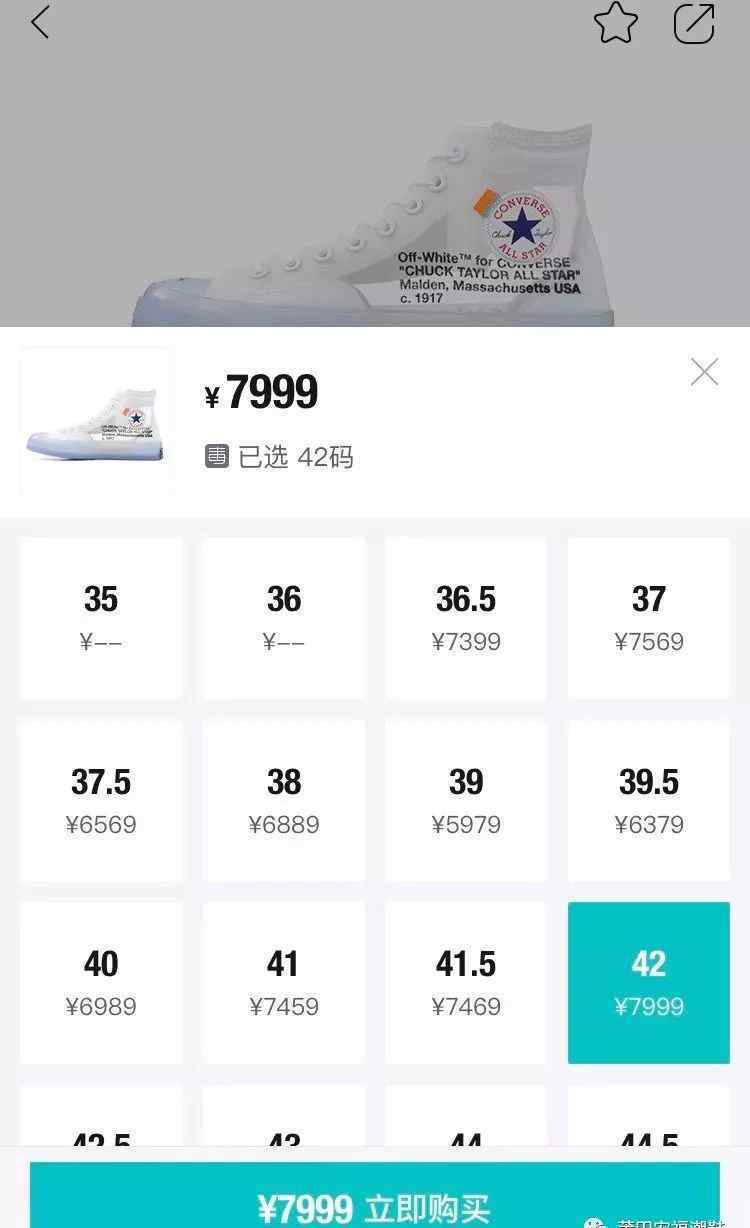Close the size selection sheet
Screen dimensions: 750x1228
[704, 372]
